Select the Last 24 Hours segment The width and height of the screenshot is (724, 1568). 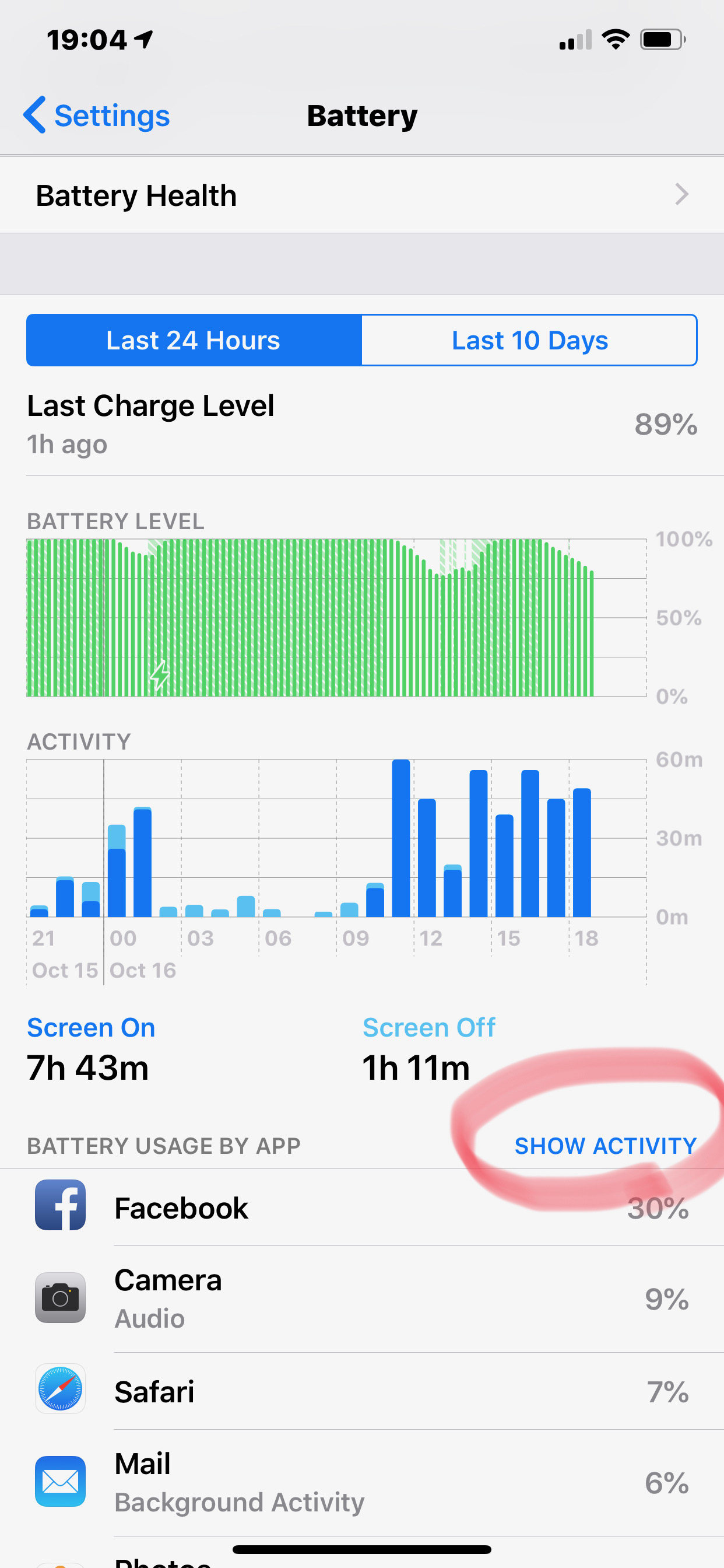(194, 340)
